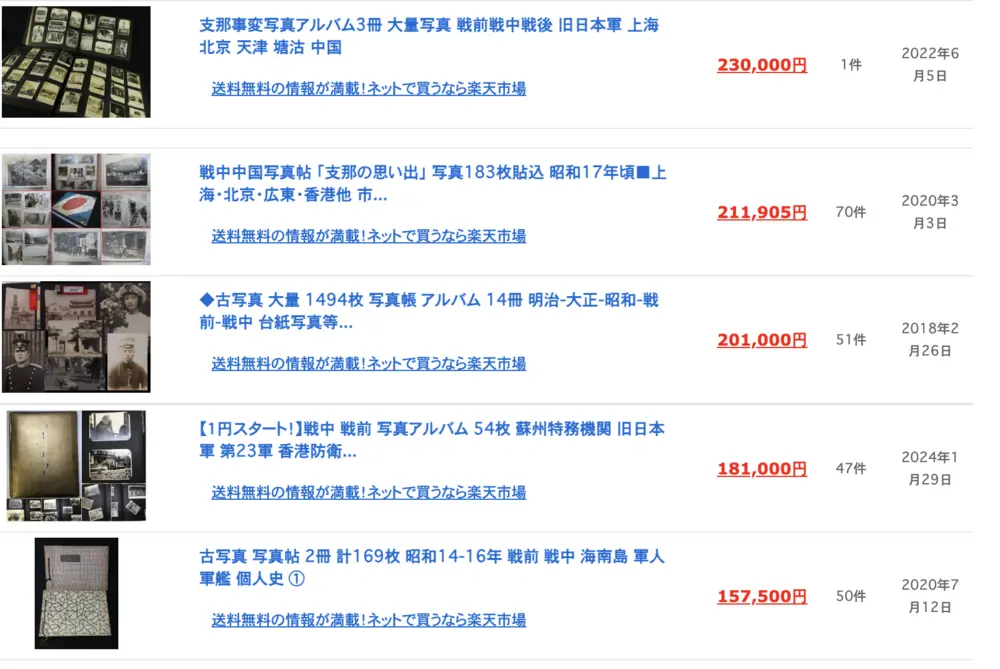Open thumbnail of 支那事変写真アルバム3冊 listing
Viewport: 1000px width, 669px height.
tap(76, 62)
